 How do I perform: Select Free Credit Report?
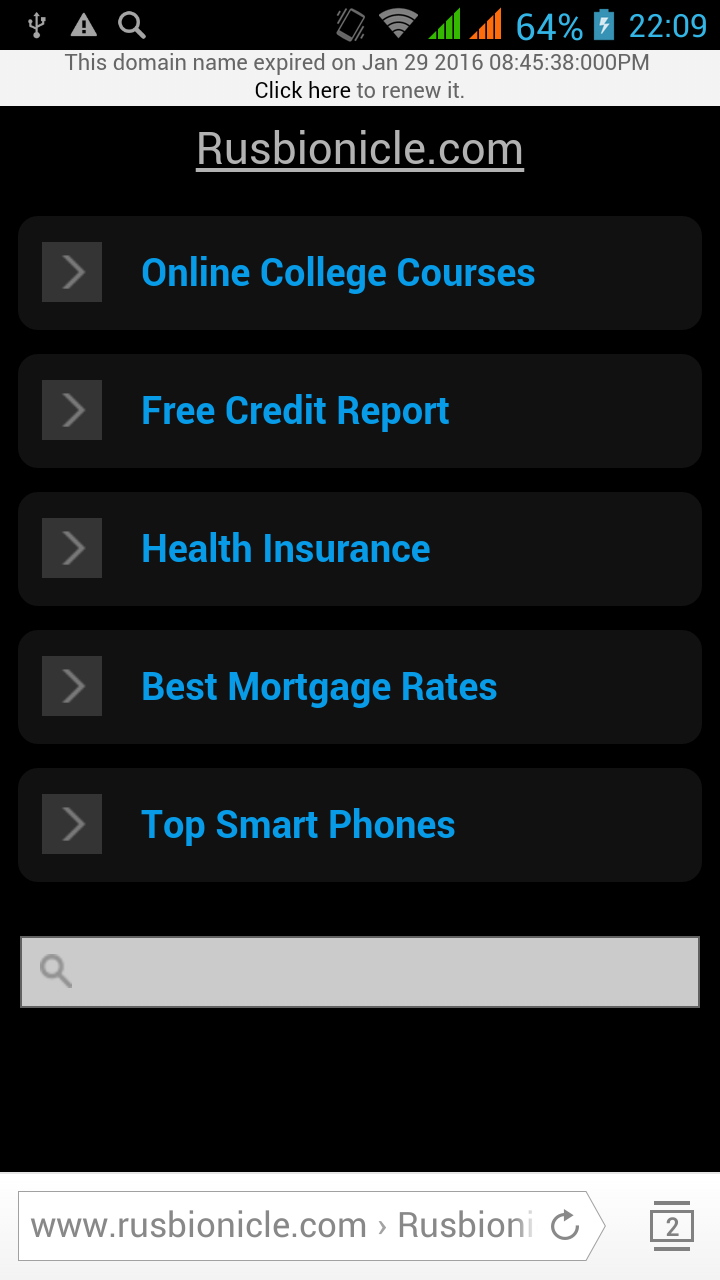[x=295, y=411]
